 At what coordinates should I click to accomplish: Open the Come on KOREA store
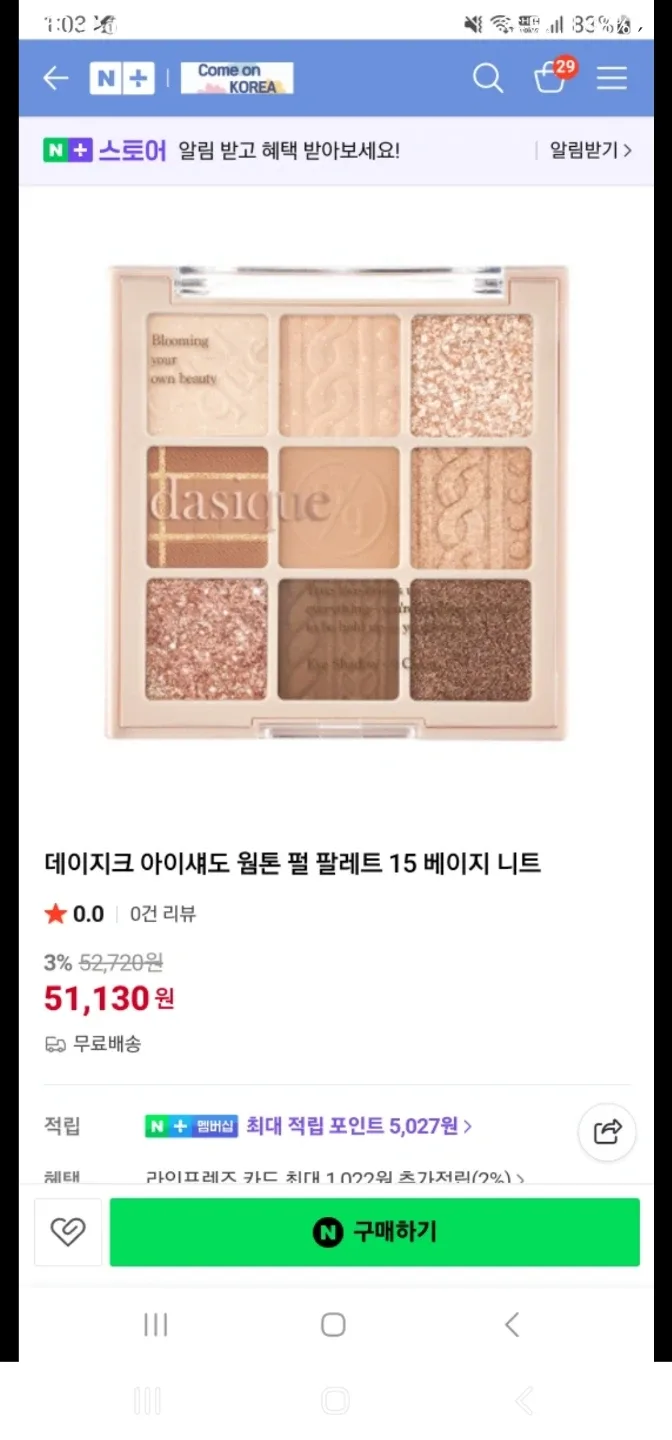237,78
